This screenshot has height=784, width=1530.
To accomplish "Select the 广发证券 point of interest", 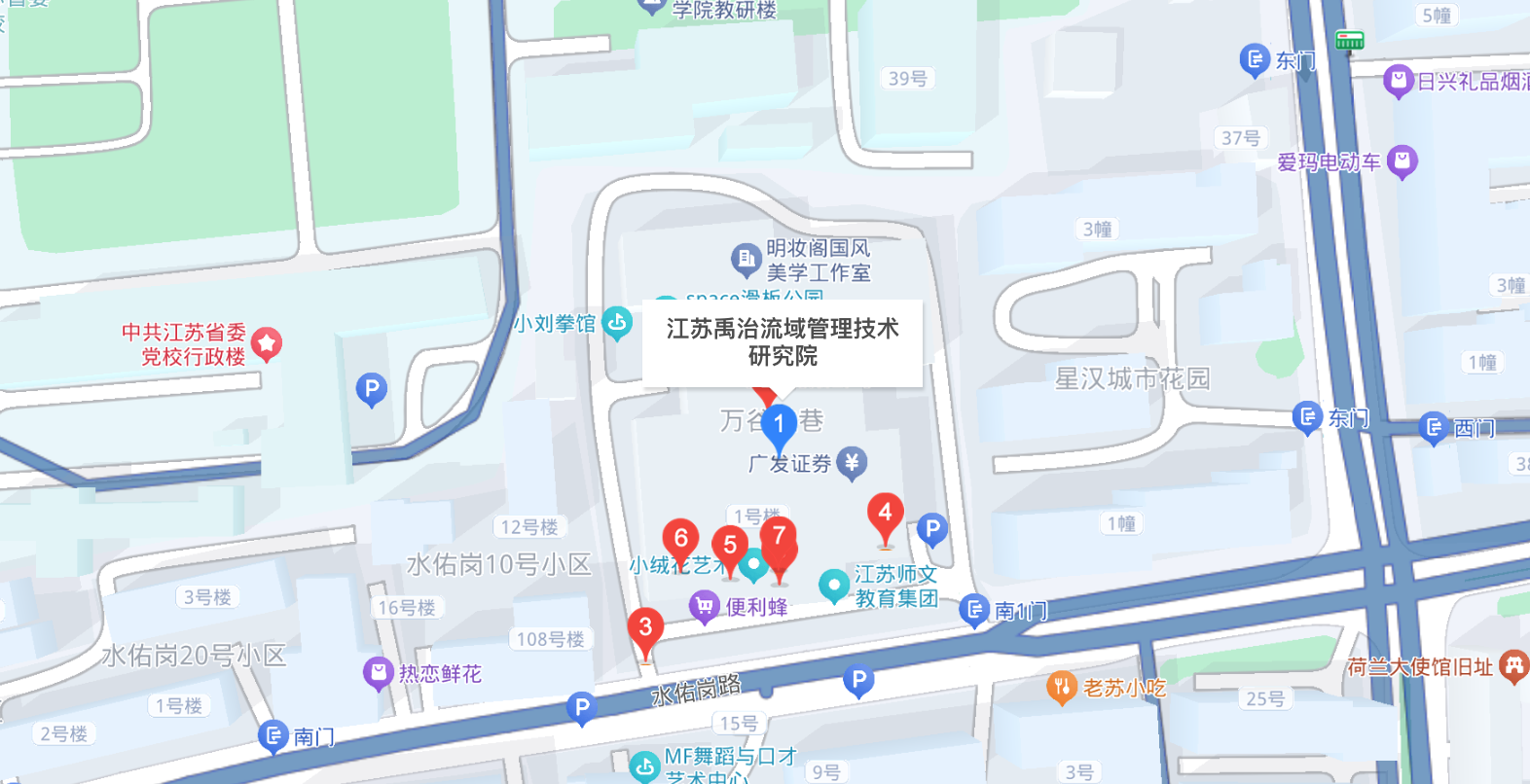I will 852,463.
